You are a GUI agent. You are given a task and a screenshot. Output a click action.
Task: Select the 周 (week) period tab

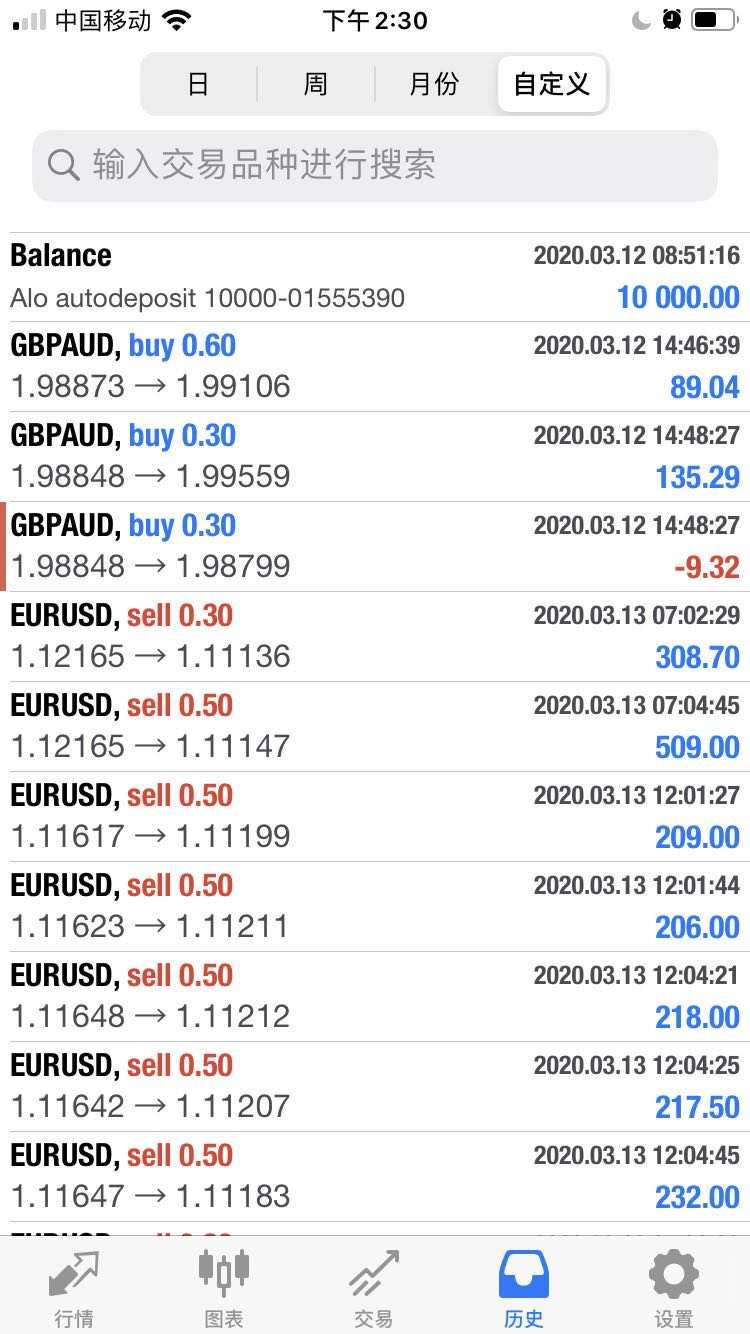coord(315,84)
